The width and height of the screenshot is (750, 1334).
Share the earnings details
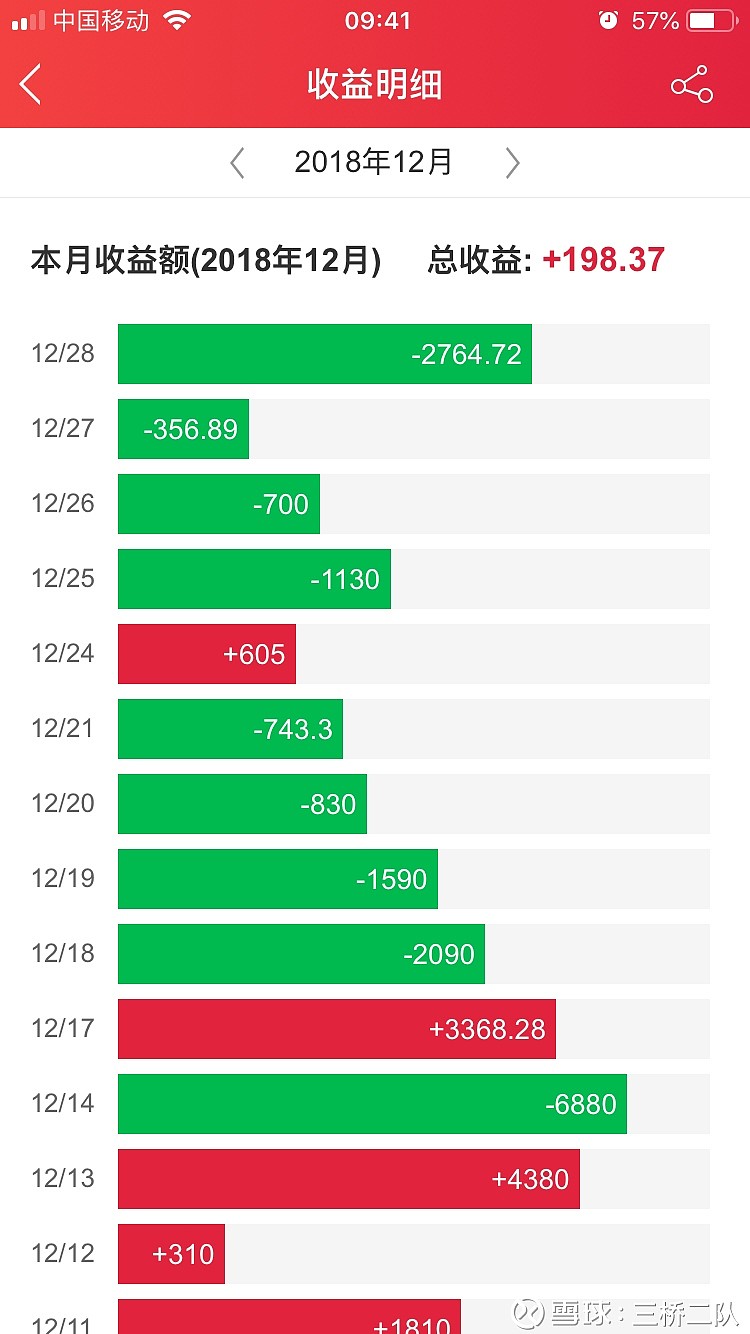(x=691, y=85)
